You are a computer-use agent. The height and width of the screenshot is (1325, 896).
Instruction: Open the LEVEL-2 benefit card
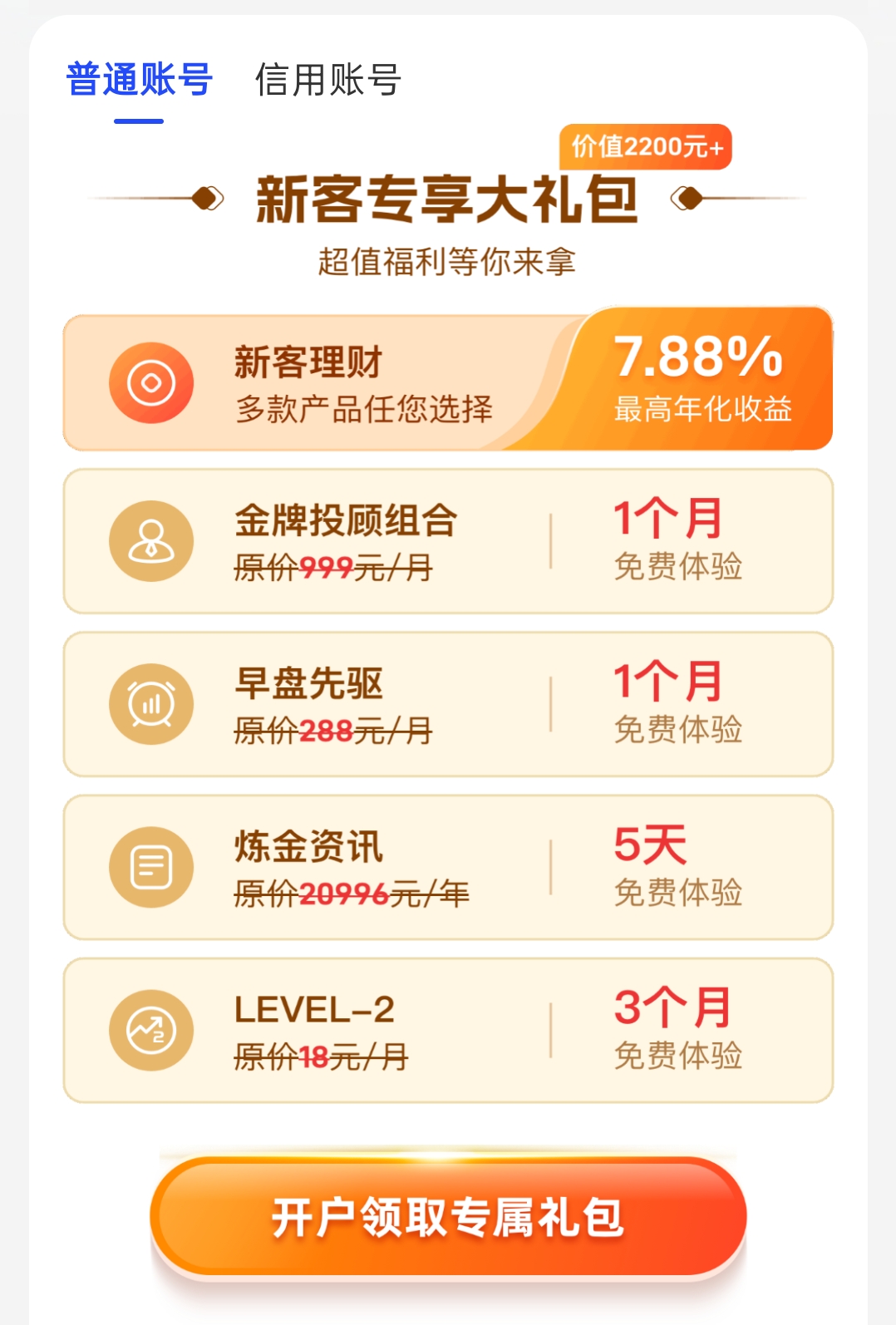448,1030
